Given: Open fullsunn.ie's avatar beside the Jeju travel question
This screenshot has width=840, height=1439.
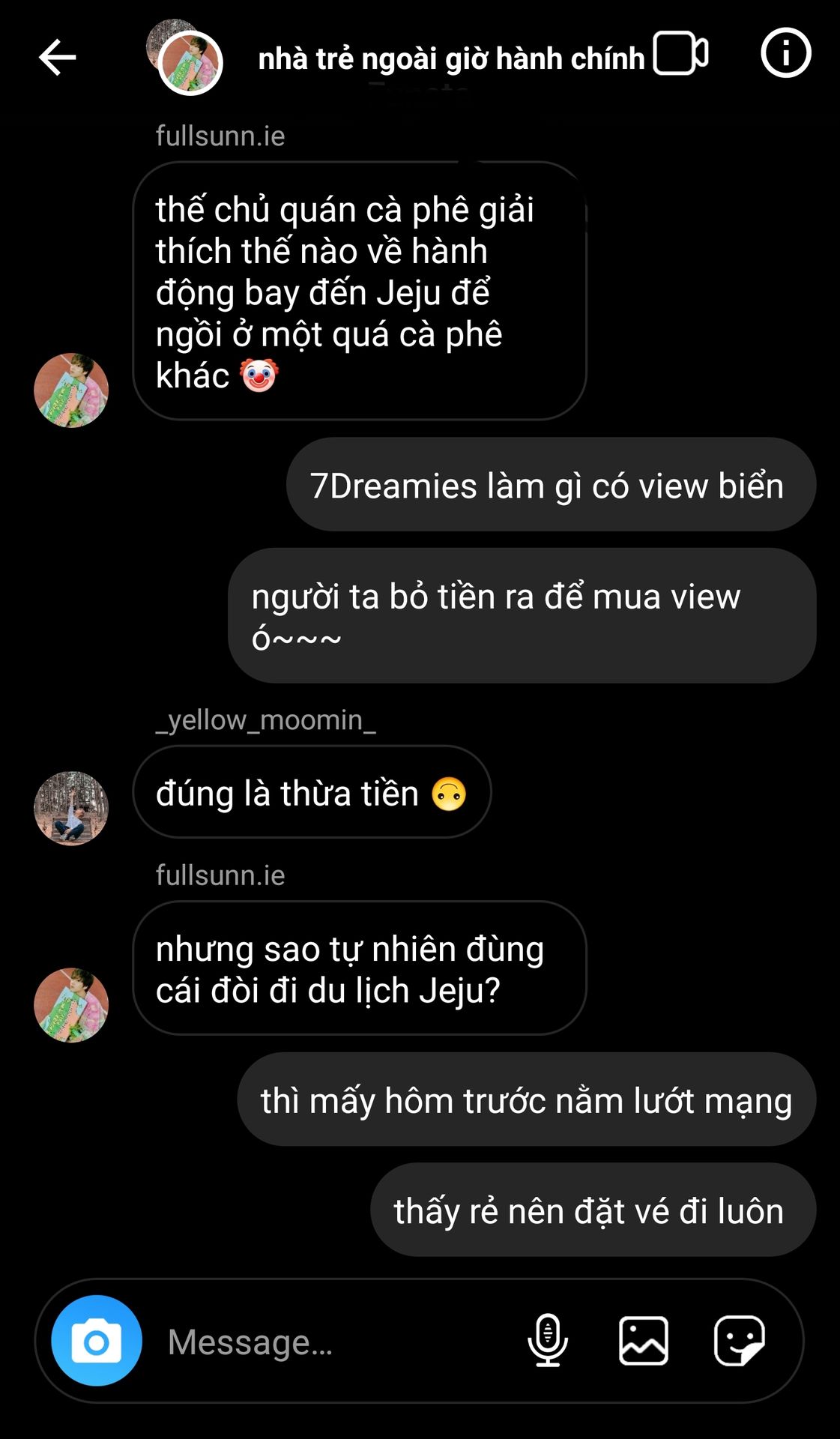Looking at the screenshot, I should click(71, 1005).
